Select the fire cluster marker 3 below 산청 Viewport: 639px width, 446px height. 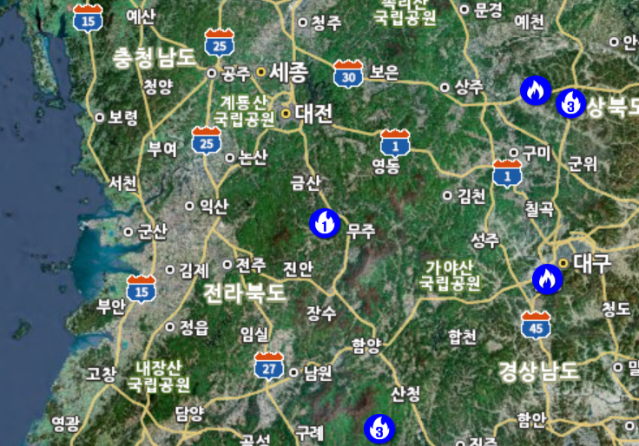pos(378,429)
